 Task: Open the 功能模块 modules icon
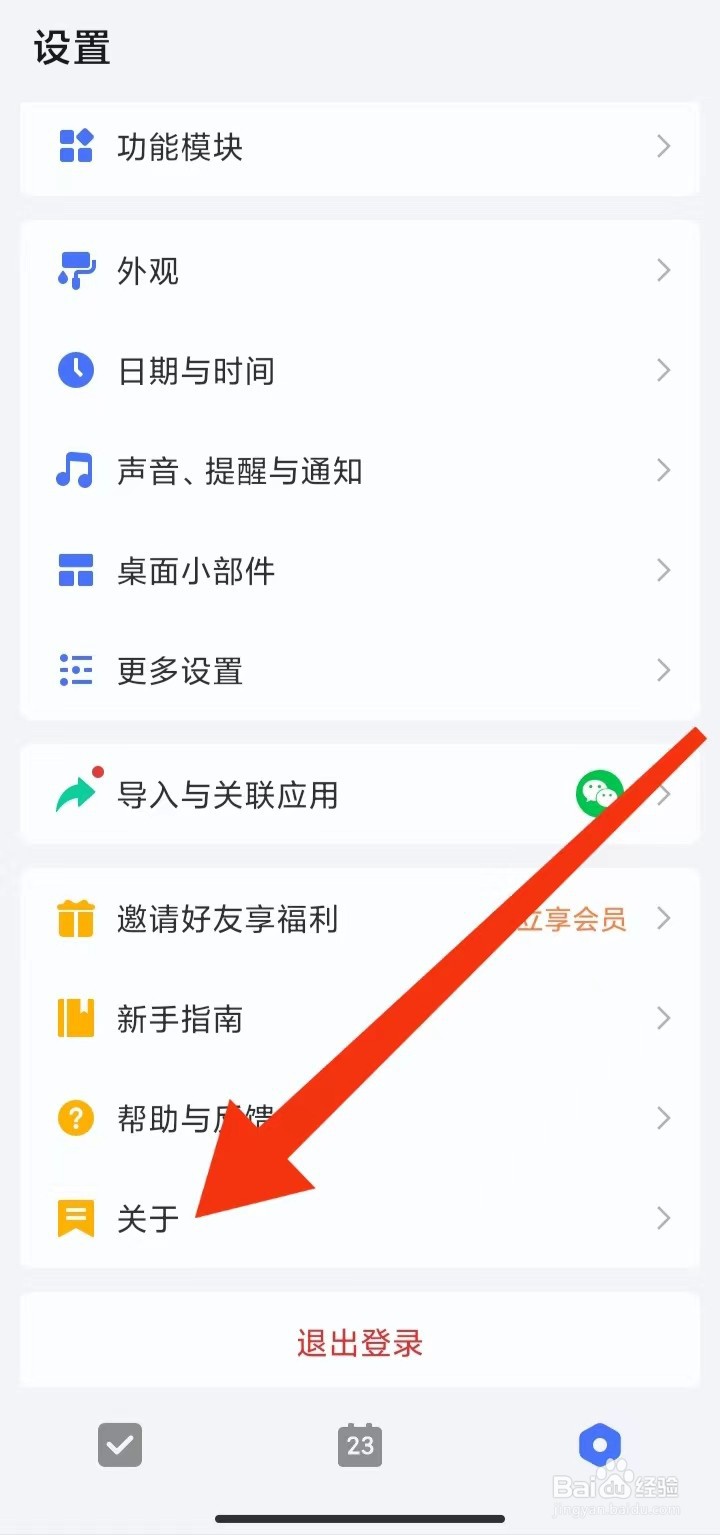point(75,147)
